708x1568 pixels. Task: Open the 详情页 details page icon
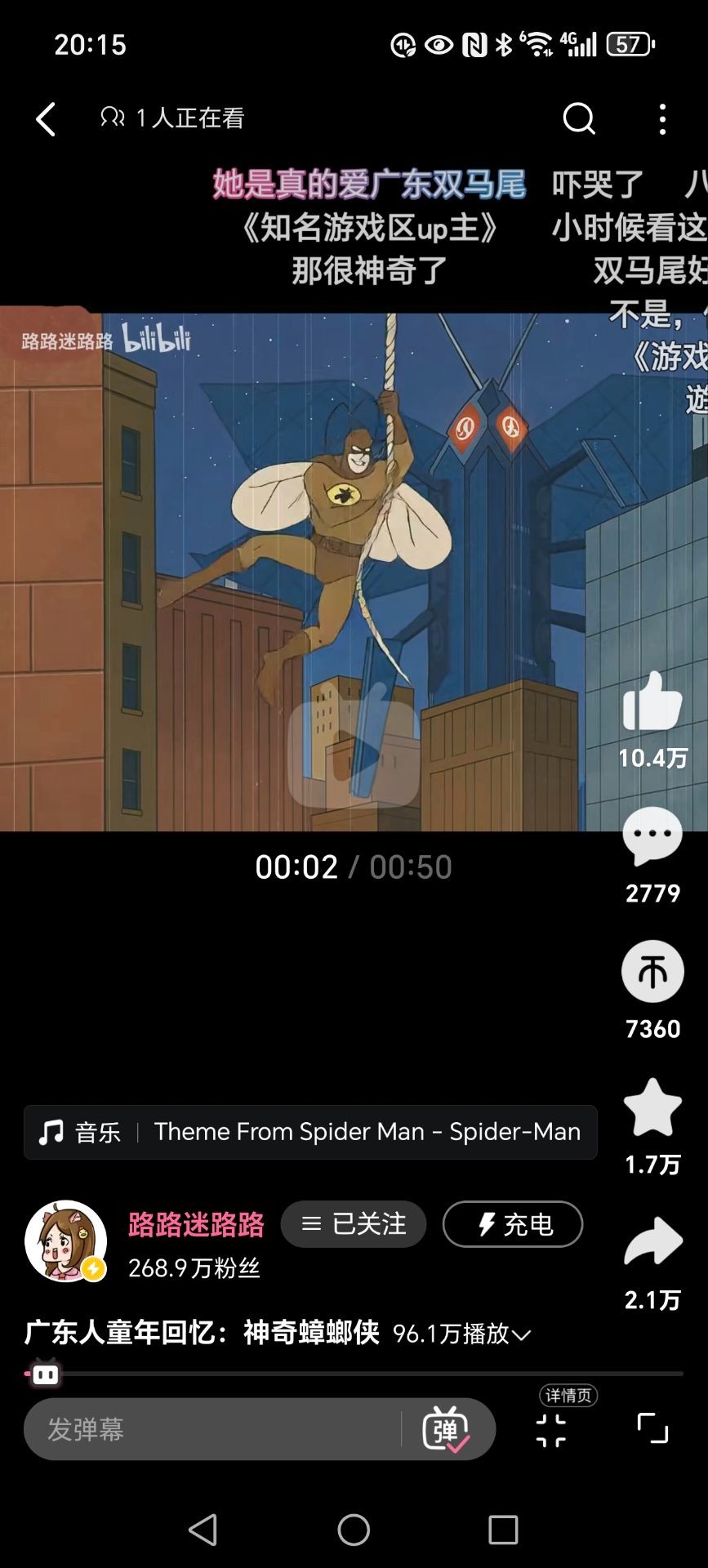point(551,1429)
